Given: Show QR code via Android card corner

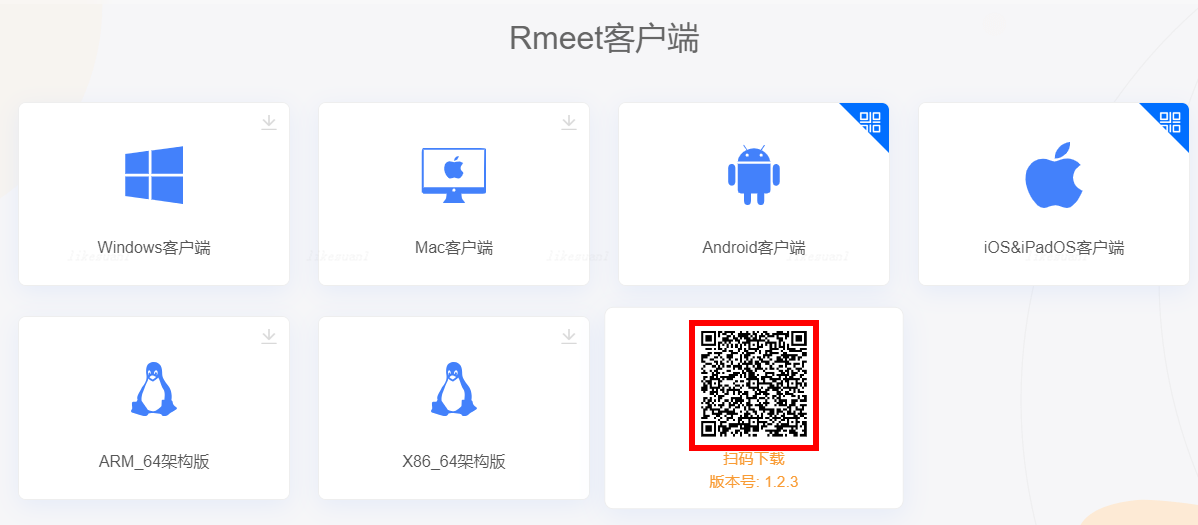Looking at the screenshot, I should [871, 121].
